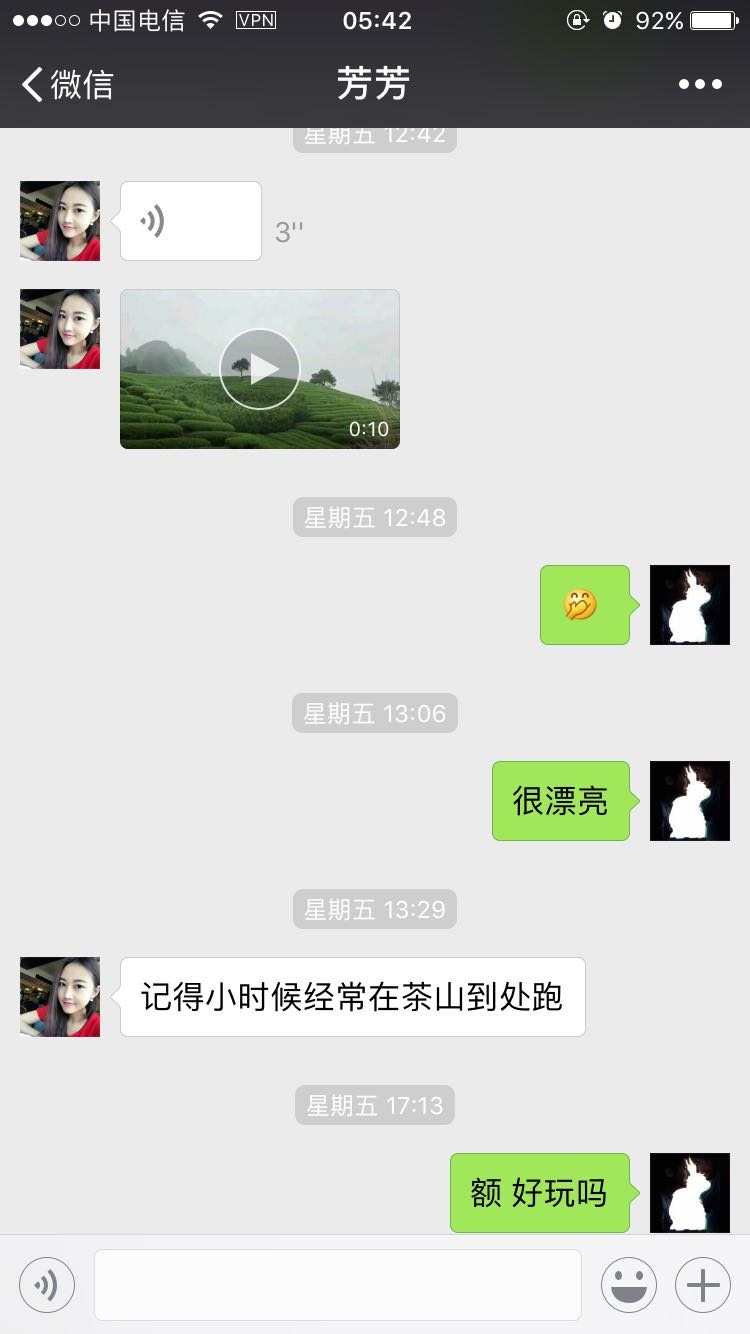Open the emoji sticker panel
Image resolution: width=750 pixels, height=1334 pixels.
(629, 1284)
